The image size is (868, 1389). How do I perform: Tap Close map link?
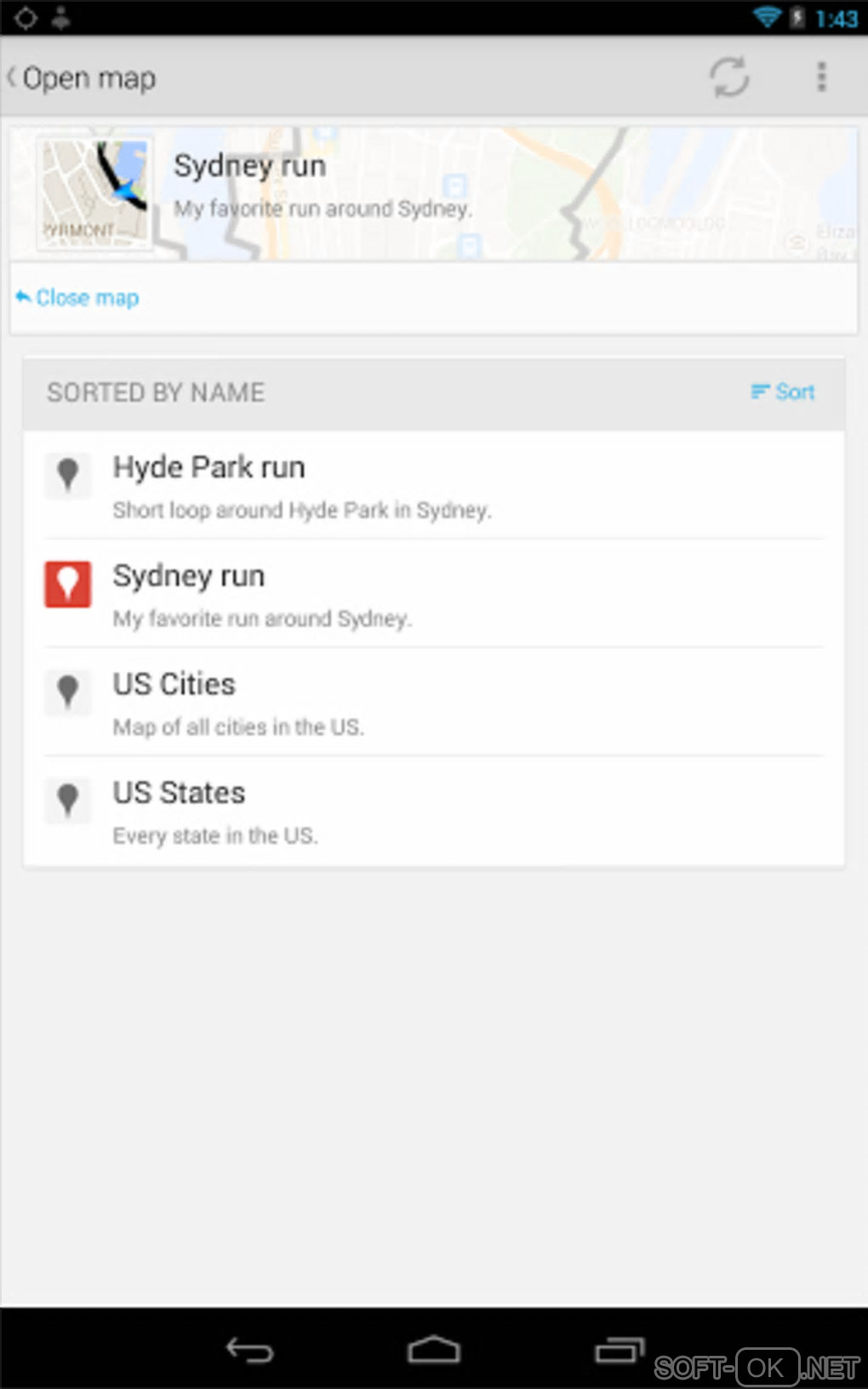(x=78, y=298)
